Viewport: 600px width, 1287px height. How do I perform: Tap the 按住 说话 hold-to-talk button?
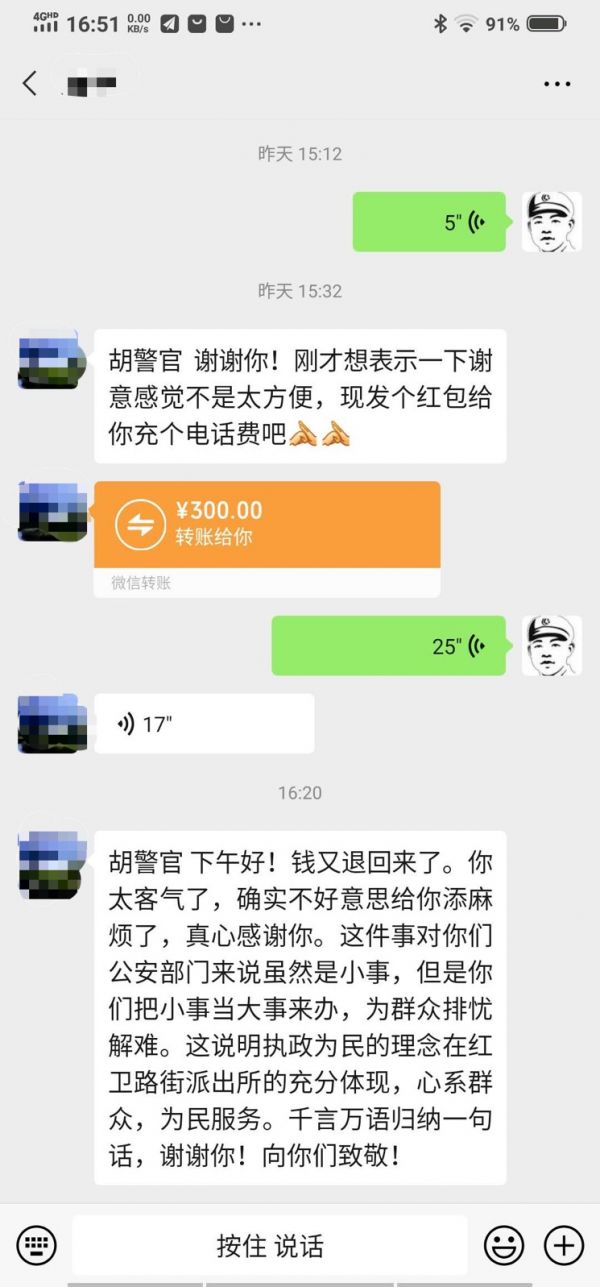point(269,1245)
